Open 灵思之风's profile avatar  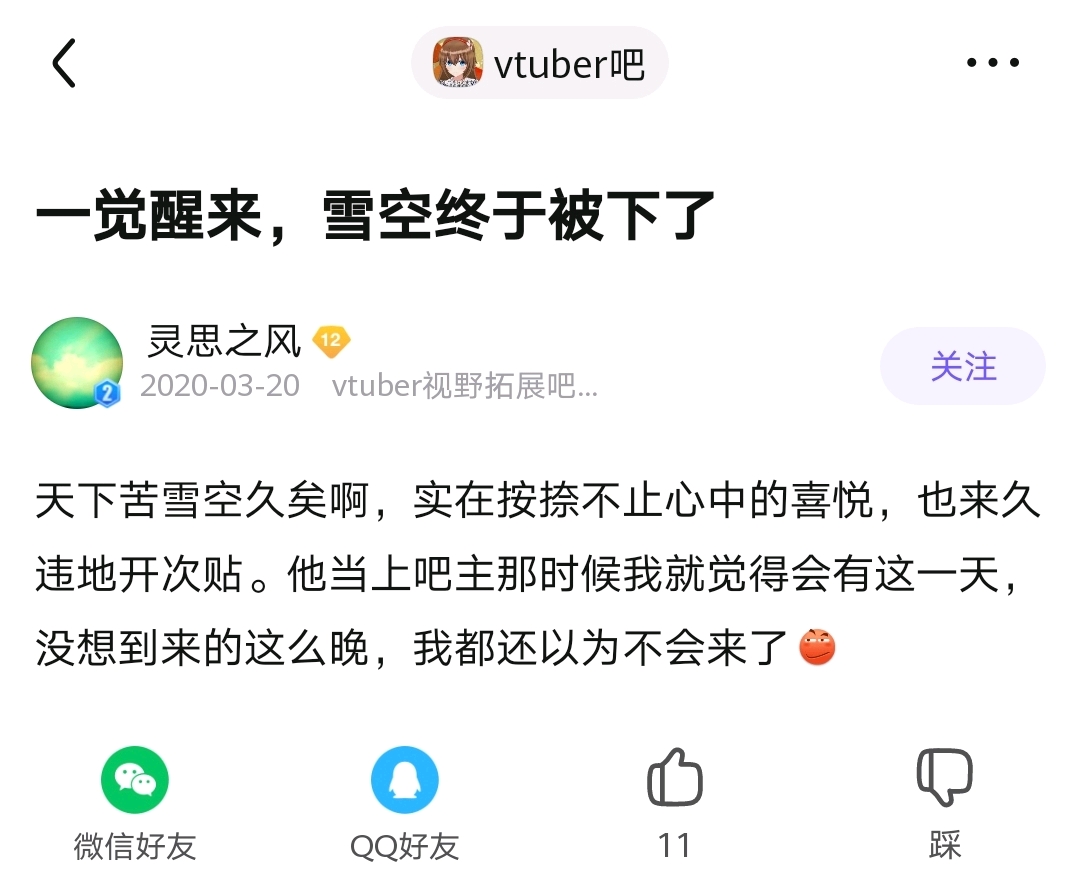77,363
